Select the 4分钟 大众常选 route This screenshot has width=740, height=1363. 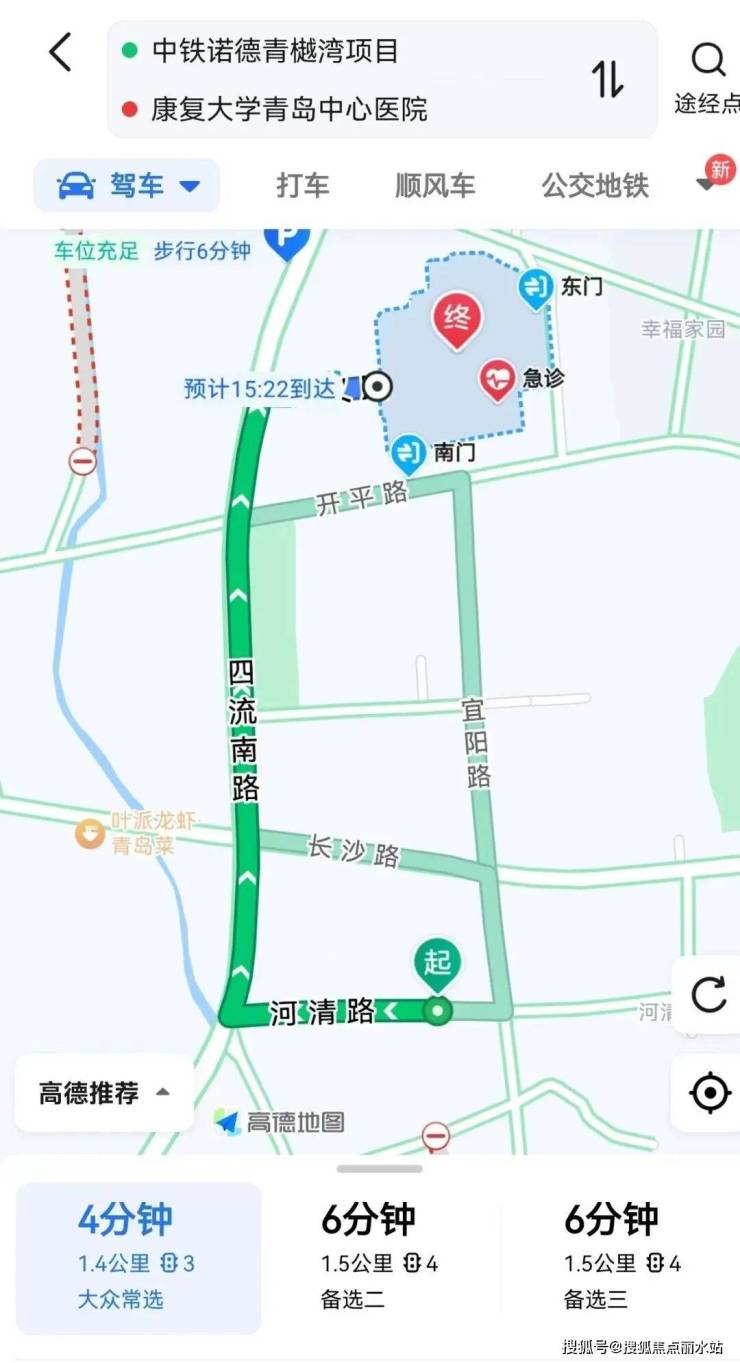coord(138,1257)
